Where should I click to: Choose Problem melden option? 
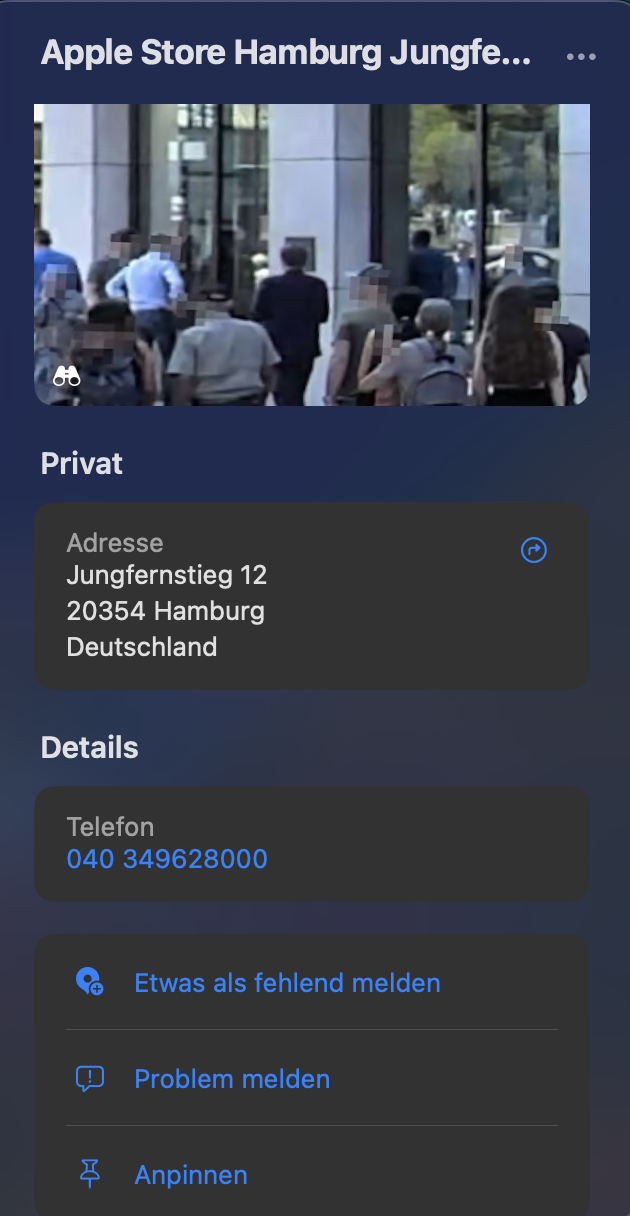232,1079
